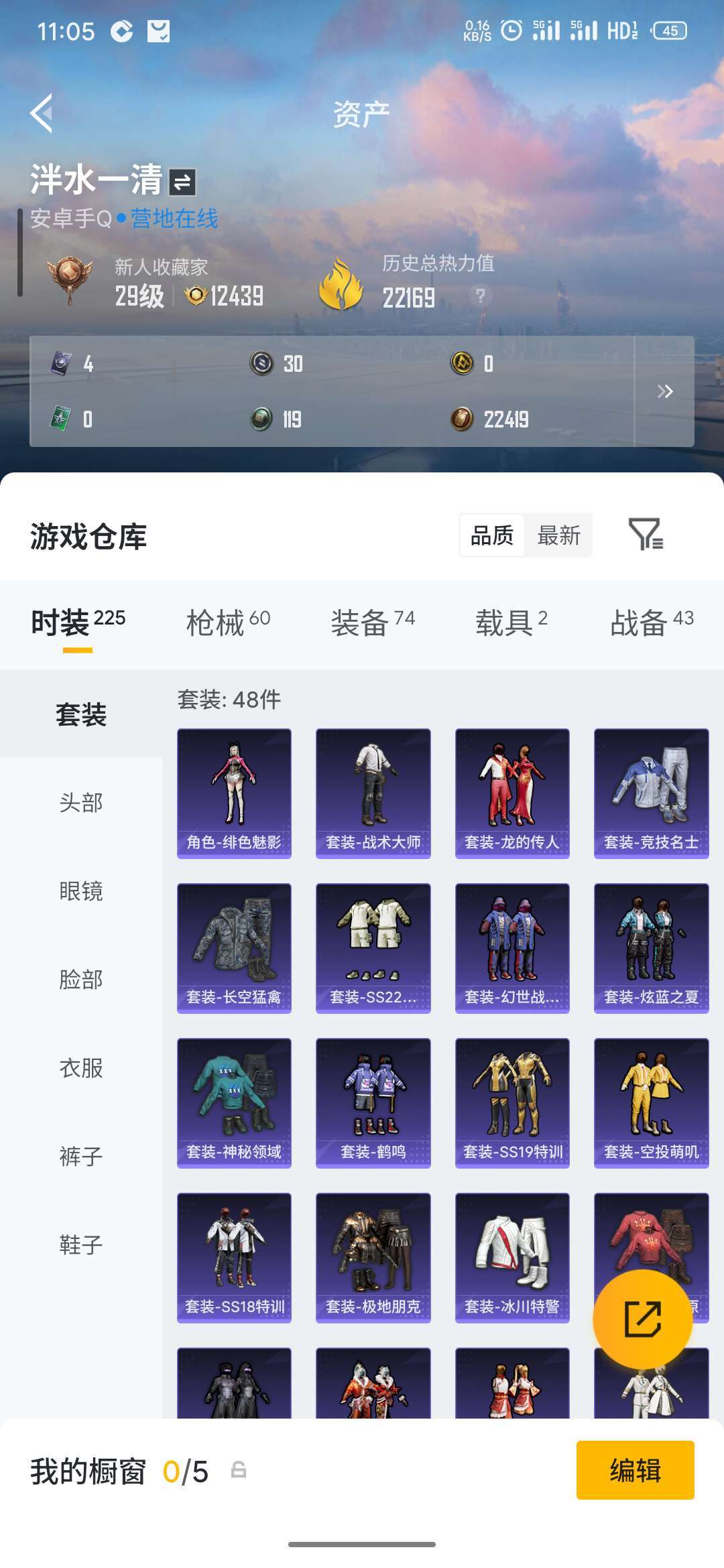Go back using the top-left arrow

42,113
